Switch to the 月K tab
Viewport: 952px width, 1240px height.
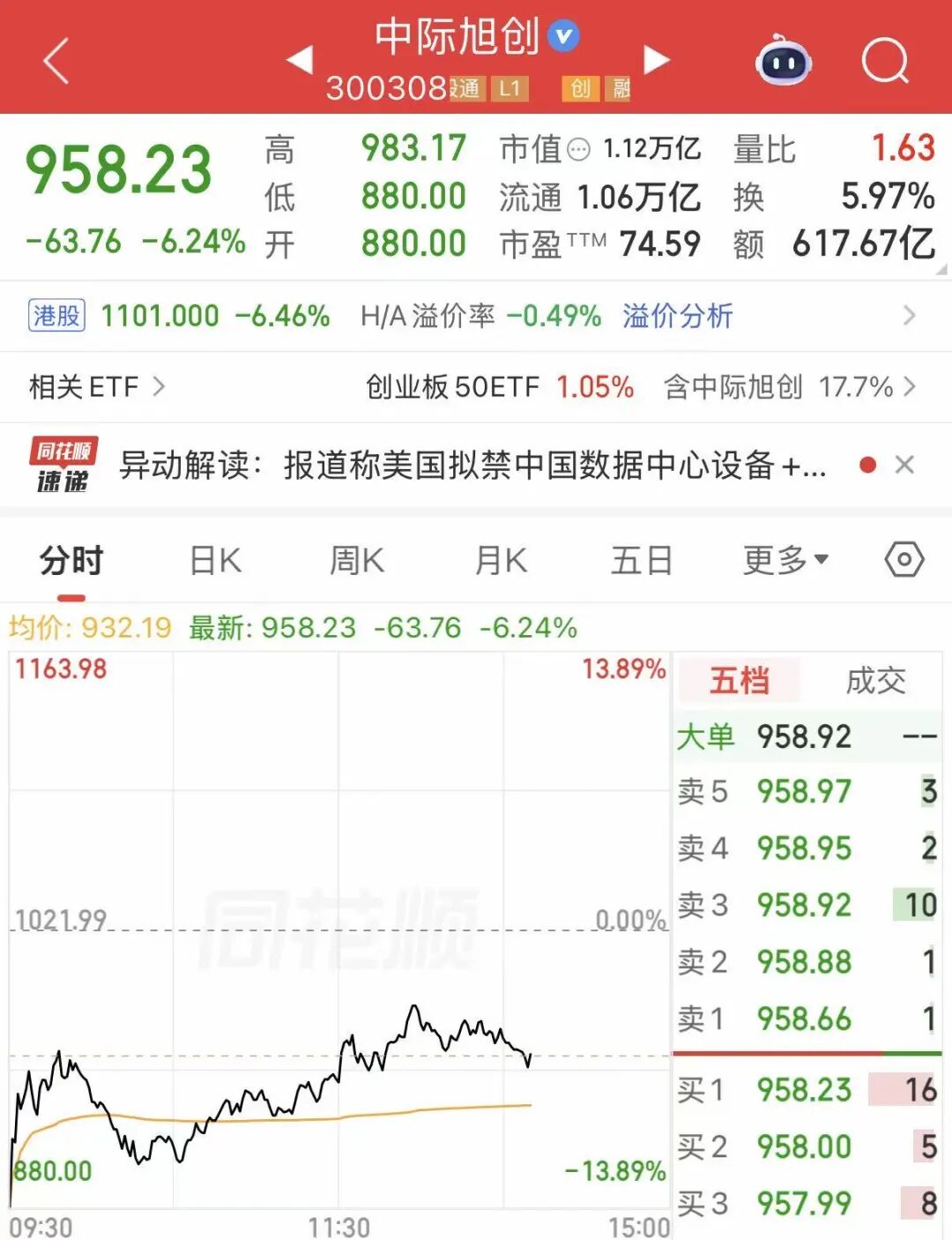click(x=500, y=560)
